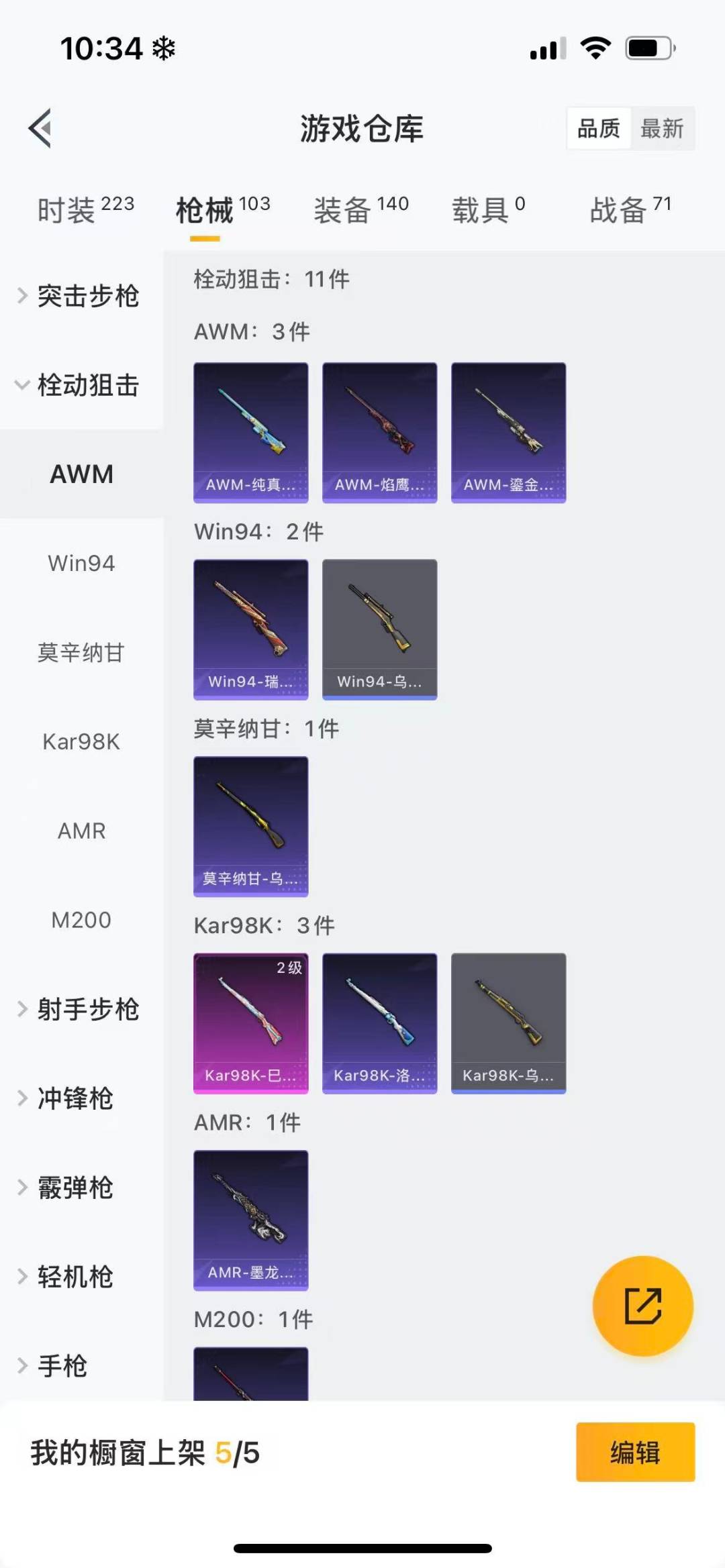Select Win94 in the sidebar
Screen dimensions: 725x1568
coord(81,563)
